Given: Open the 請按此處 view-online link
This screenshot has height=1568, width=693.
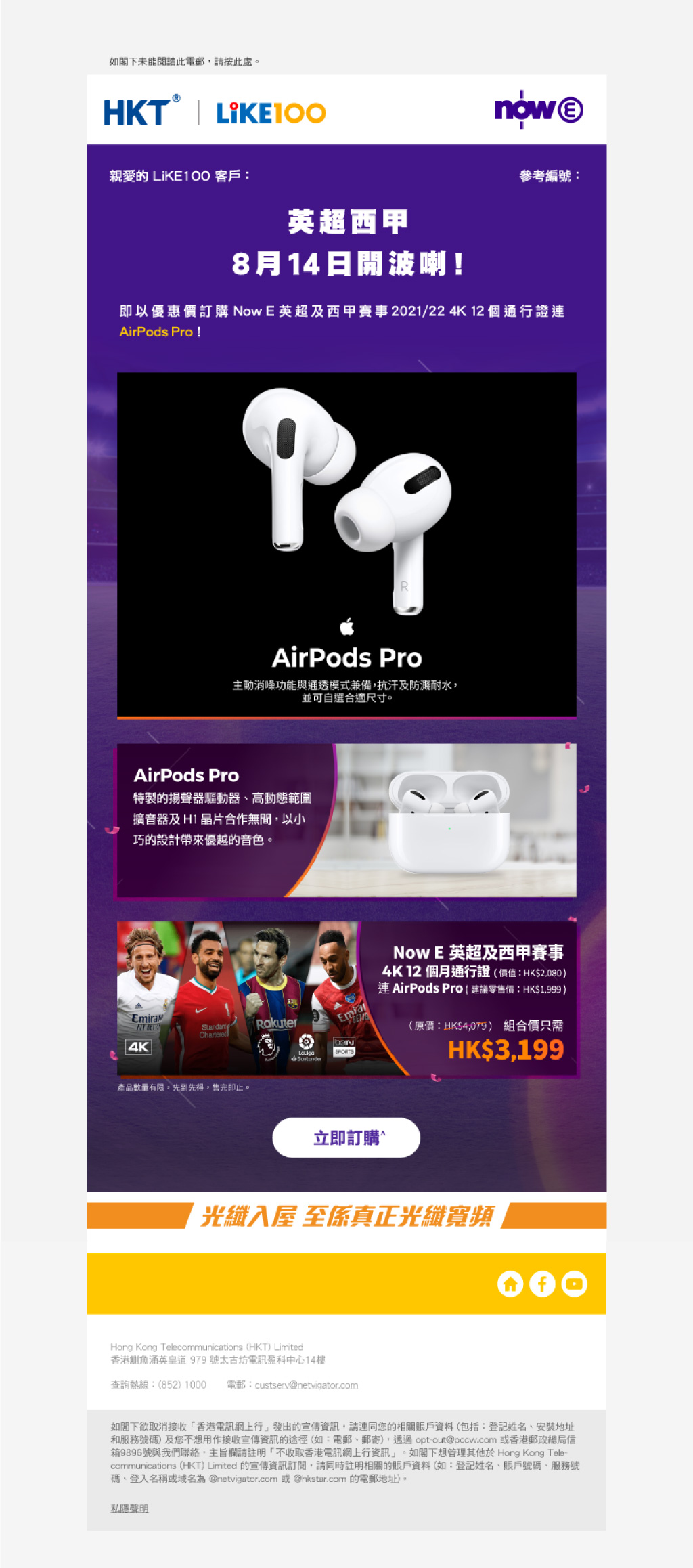Looking at the screenshot, I should point(233,62).
